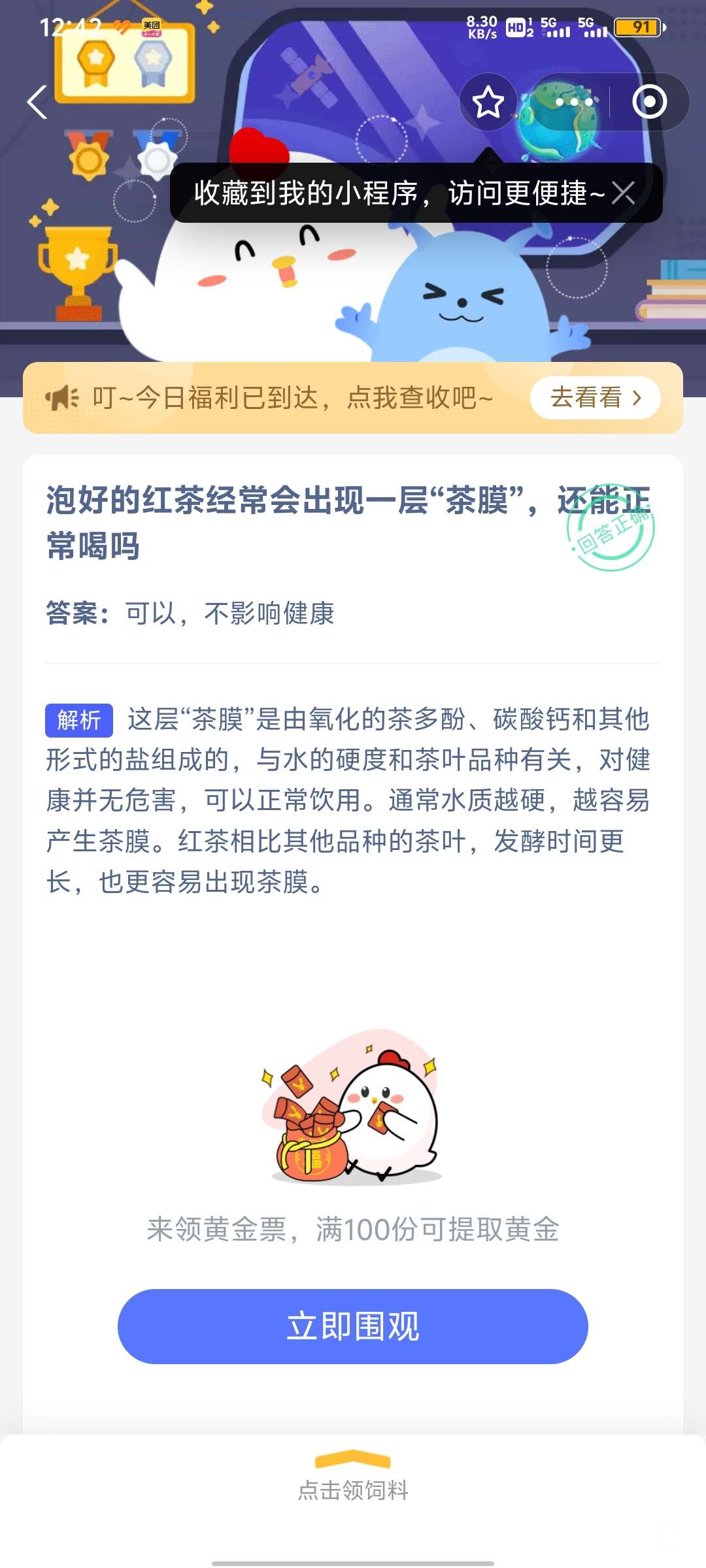Open the three-dot mini program menu
706x1568 pixels.
573,103
